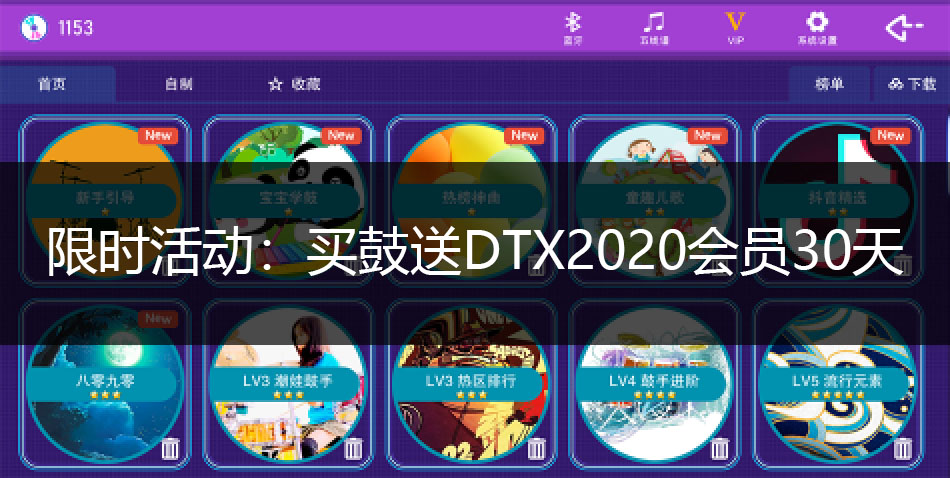
Task: Switch to the 收藏 favorites tab
Action: (294, 84)
